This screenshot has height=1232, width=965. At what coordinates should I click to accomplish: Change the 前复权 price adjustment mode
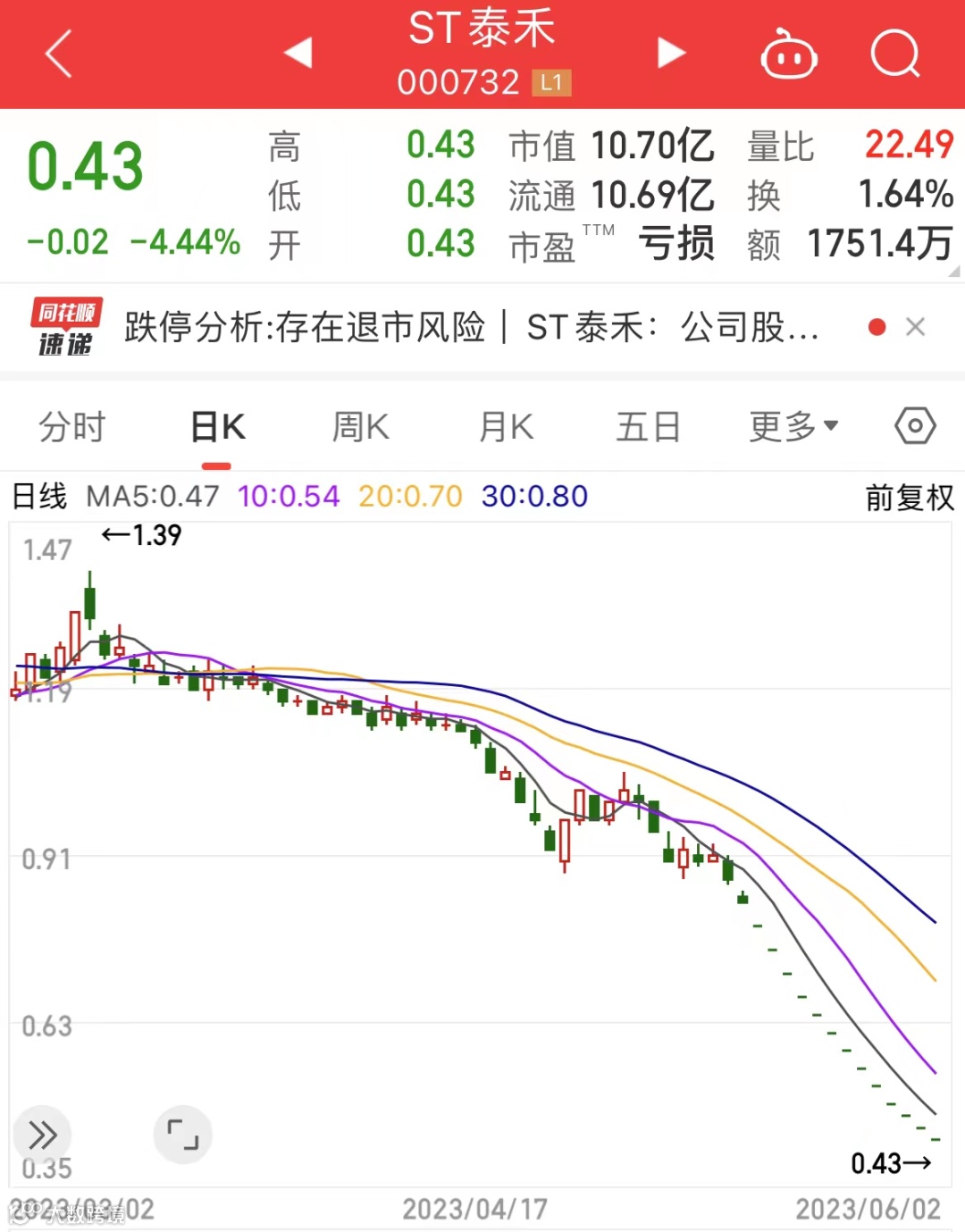[x=910, y=498]
